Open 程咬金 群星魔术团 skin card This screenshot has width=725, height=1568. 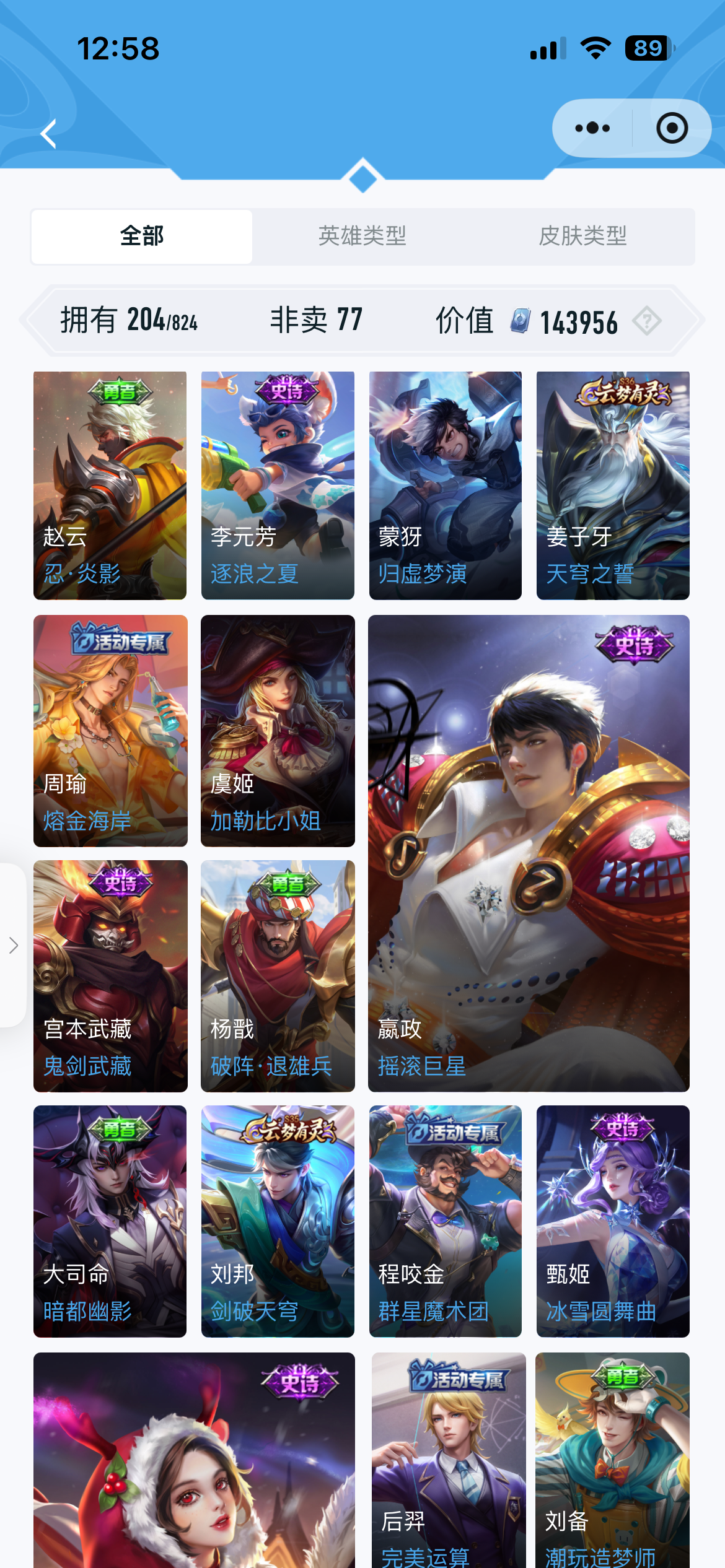tap(446, 1221)
